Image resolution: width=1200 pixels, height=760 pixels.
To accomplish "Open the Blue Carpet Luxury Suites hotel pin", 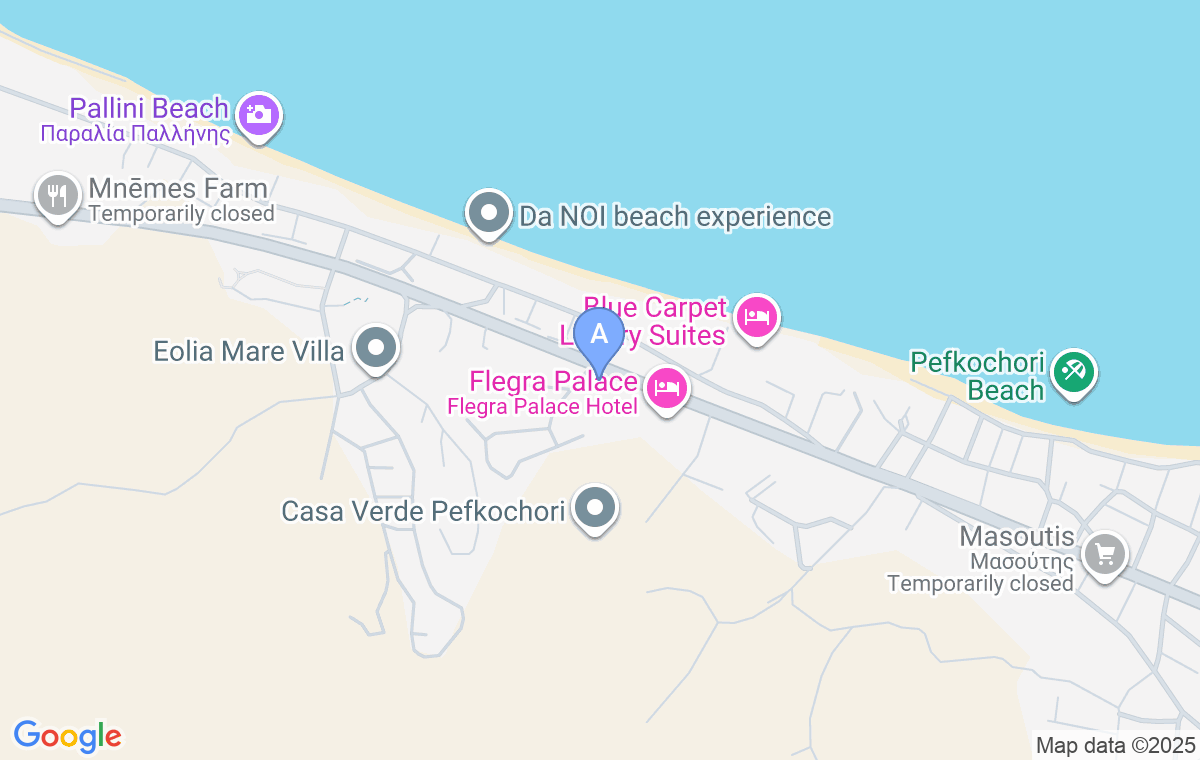I will tap(757, 317).
